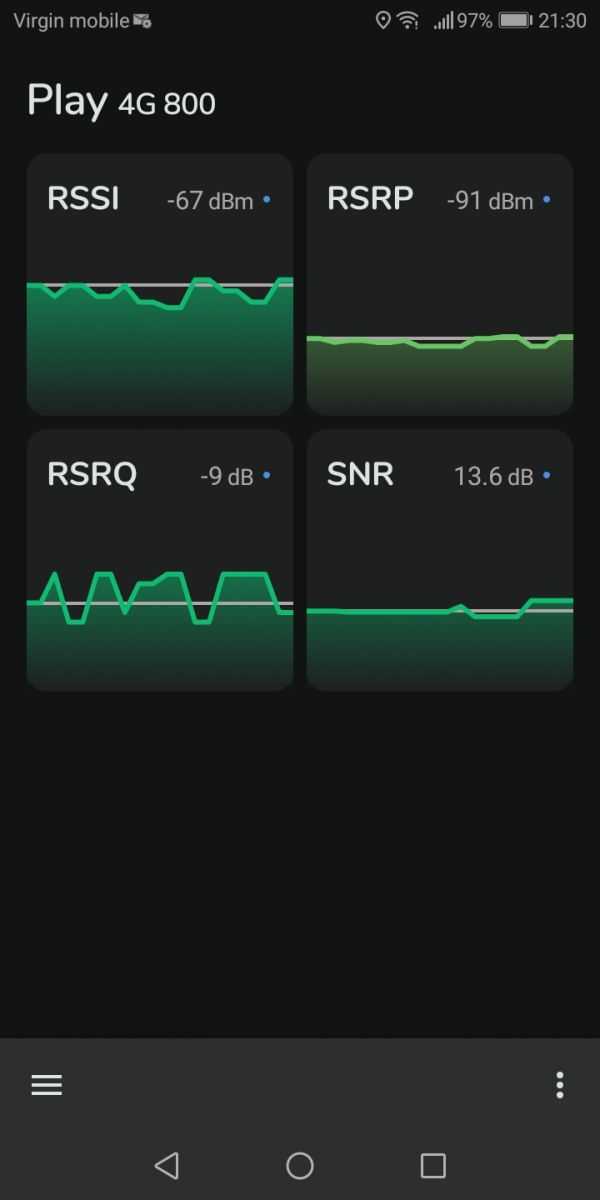
Task: Go back with system back button
Action: click(166, 1165)
